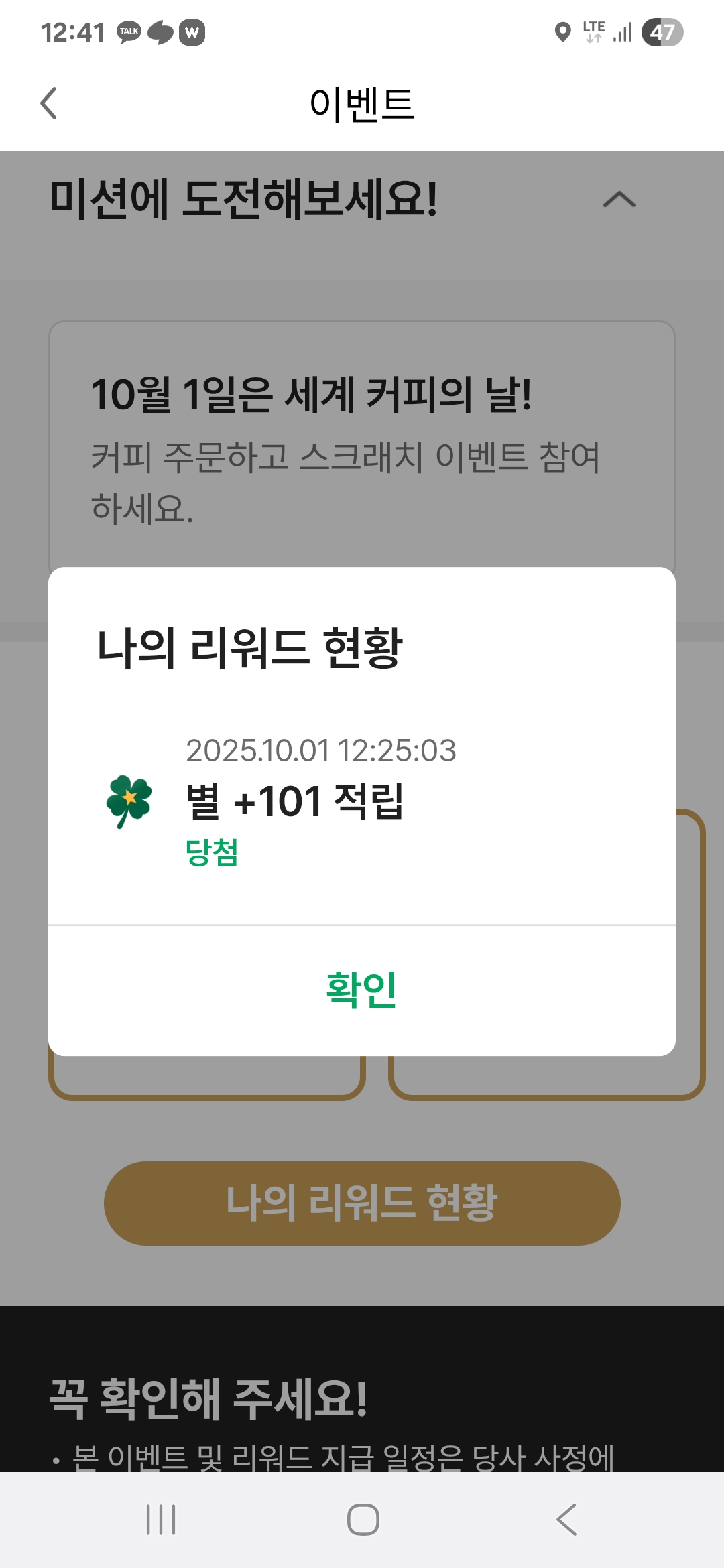Image resolution: width=724 pixels, height=1568 pixels.
Task: Confirm the reward dialog with 확인
Action: click(361, 990)
